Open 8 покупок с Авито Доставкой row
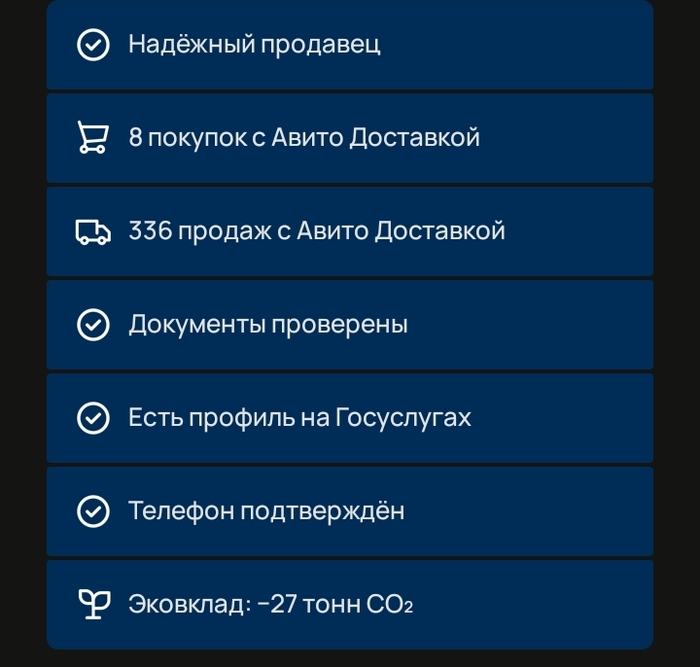Image resolution: width=700 pixels, height=667 pixels. (349, 138)
